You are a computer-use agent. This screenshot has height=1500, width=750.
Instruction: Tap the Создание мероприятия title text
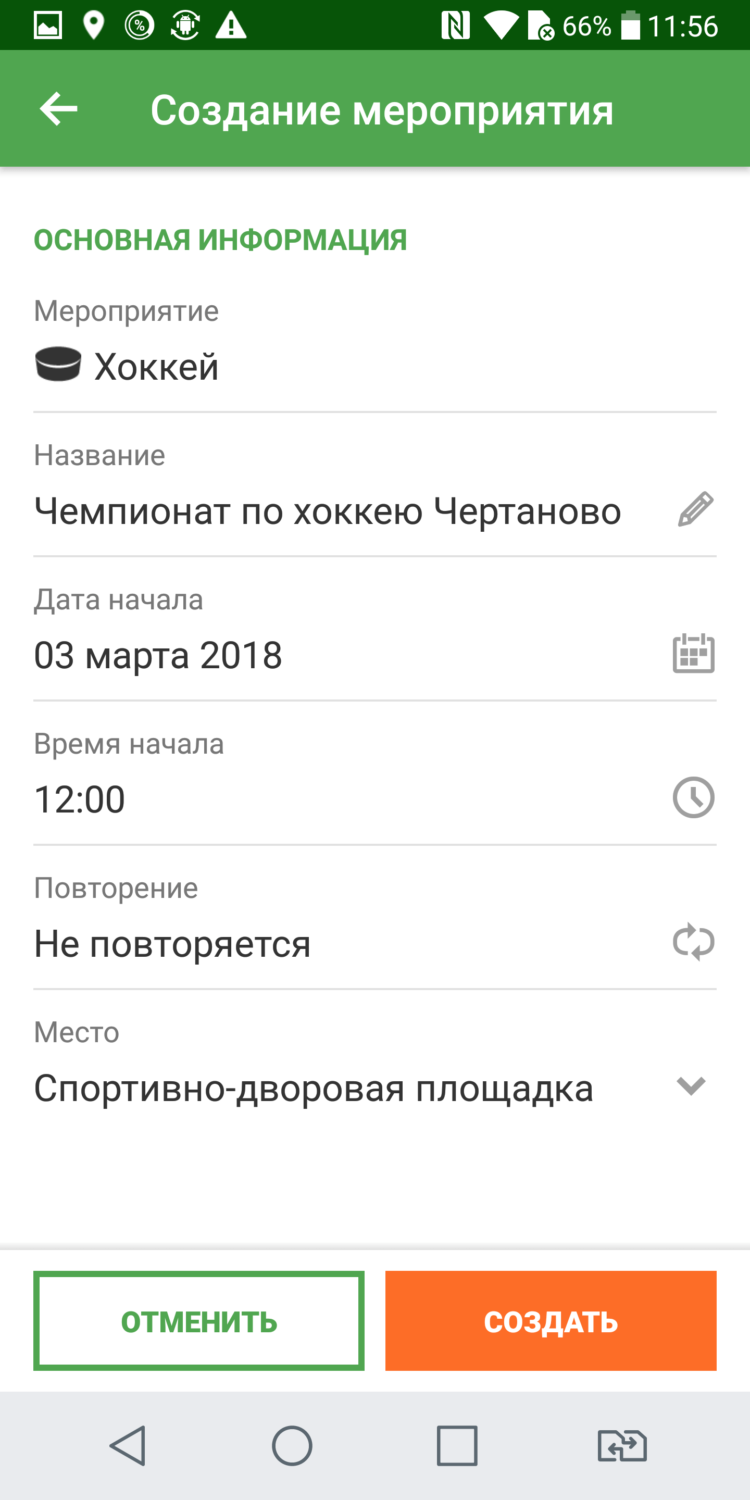coord(382,109)
